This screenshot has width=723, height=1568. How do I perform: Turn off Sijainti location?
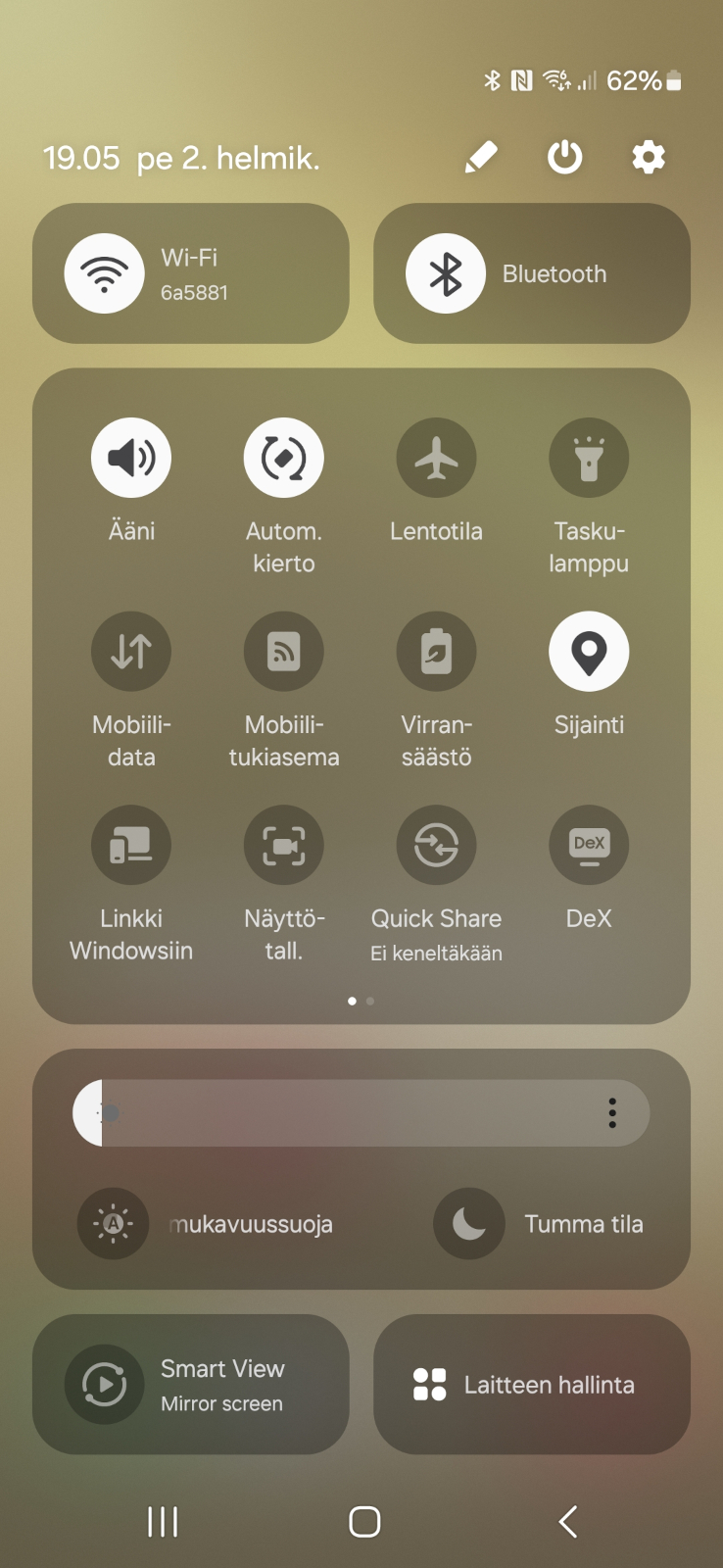[589, 652]
